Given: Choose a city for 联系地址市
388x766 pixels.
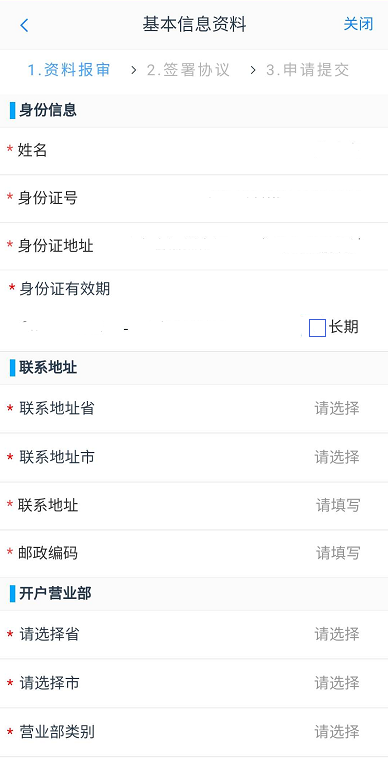Looking at the screenshot, I should [194, 457].
